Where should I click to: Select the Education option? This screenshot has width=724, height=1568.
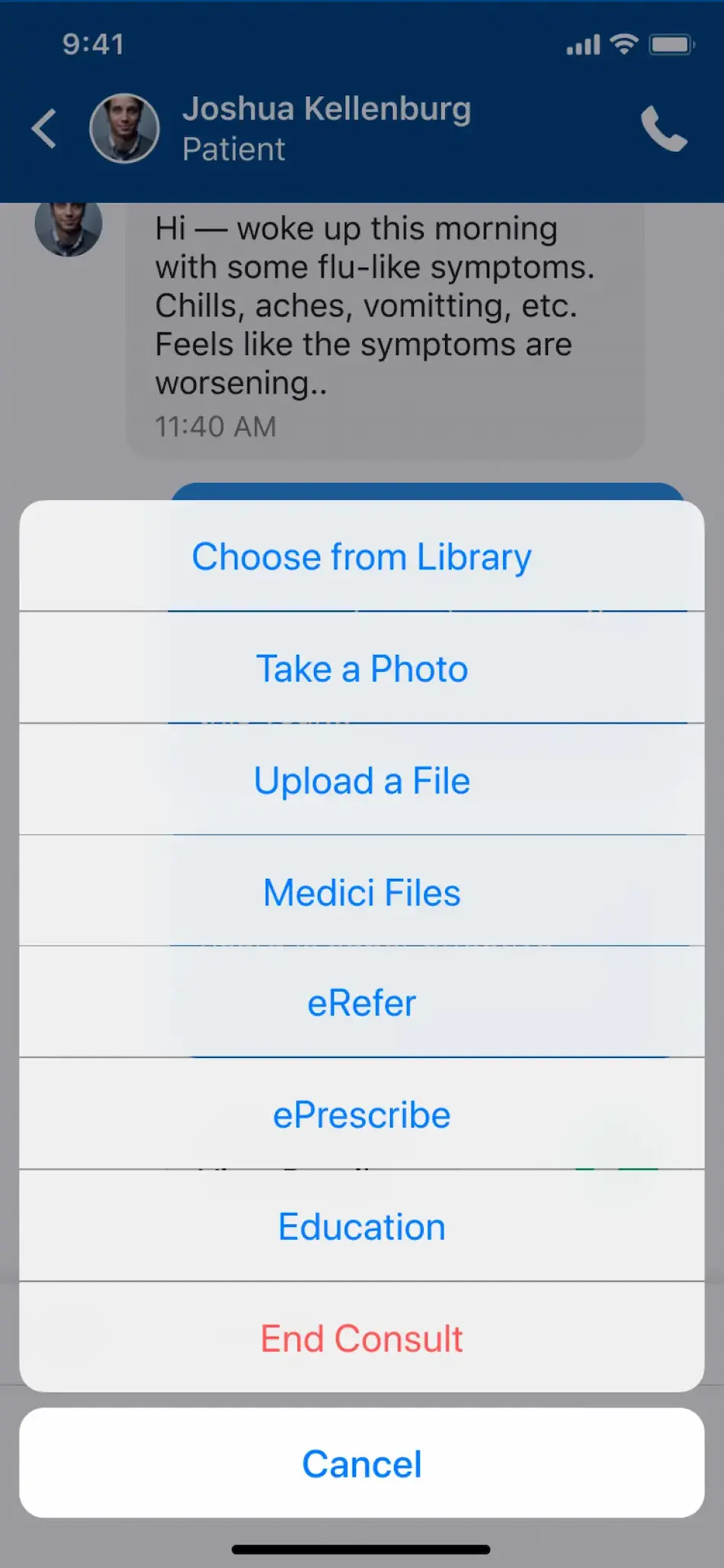(x=362, y=1227)
